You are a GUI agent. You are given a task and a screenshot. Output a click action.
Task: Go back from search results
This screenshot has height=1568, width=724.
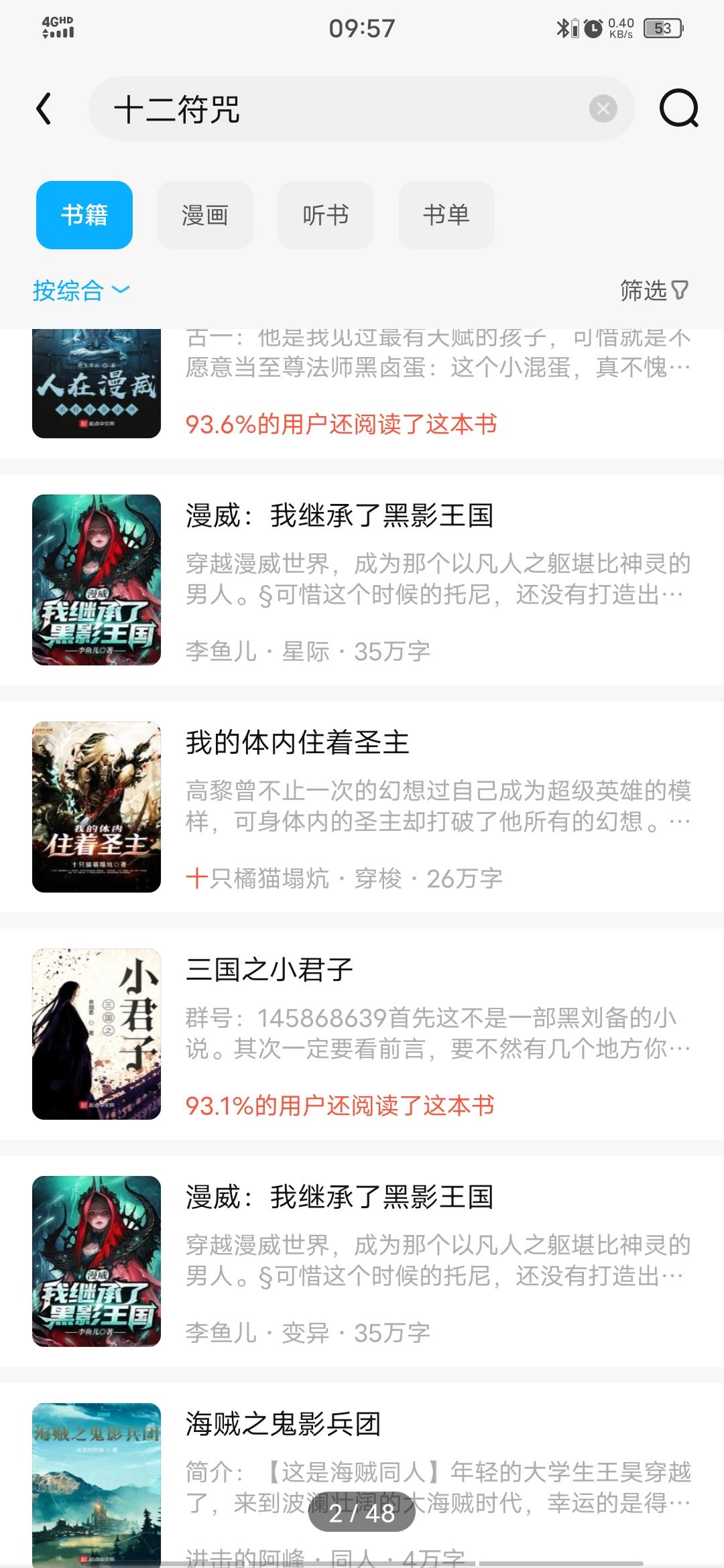44,109
